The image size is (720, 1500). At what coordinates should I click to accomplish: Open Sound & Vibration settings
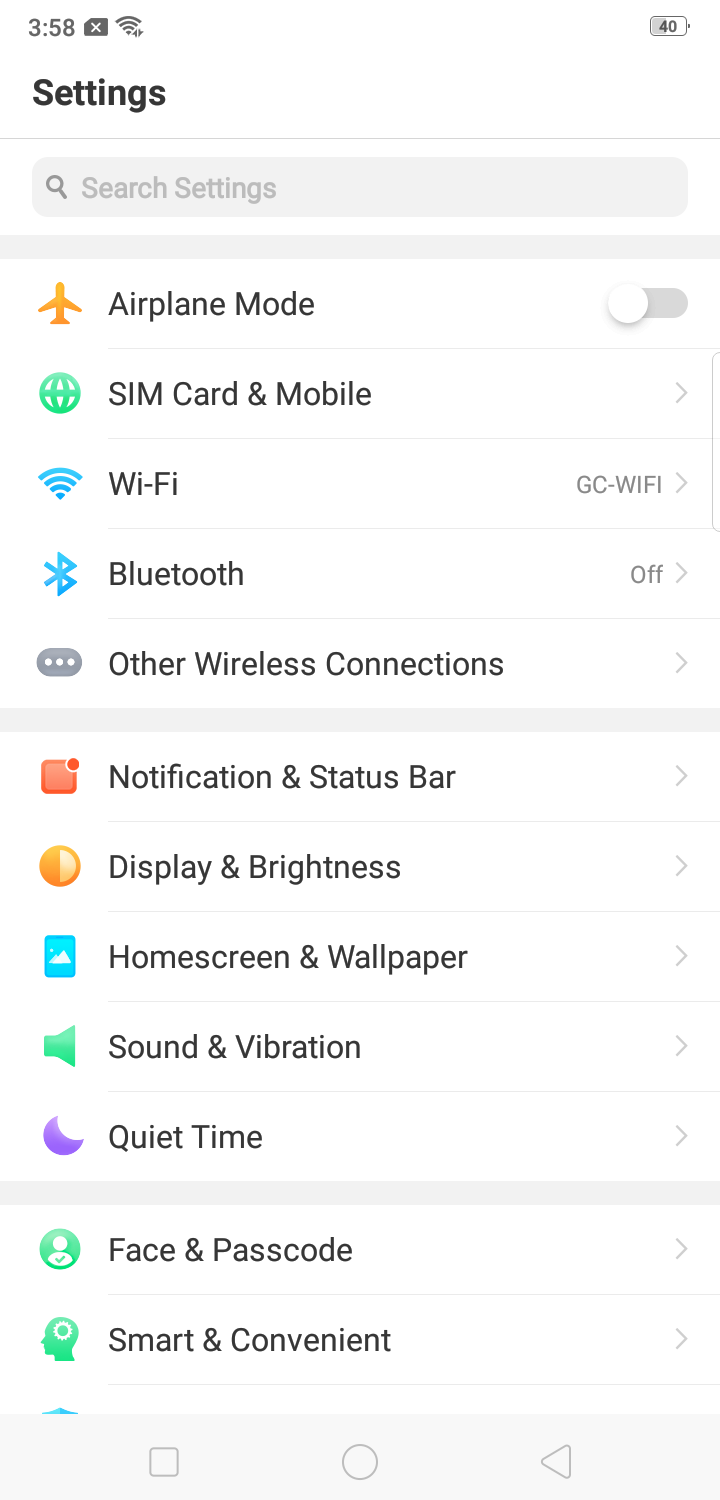360,1047
